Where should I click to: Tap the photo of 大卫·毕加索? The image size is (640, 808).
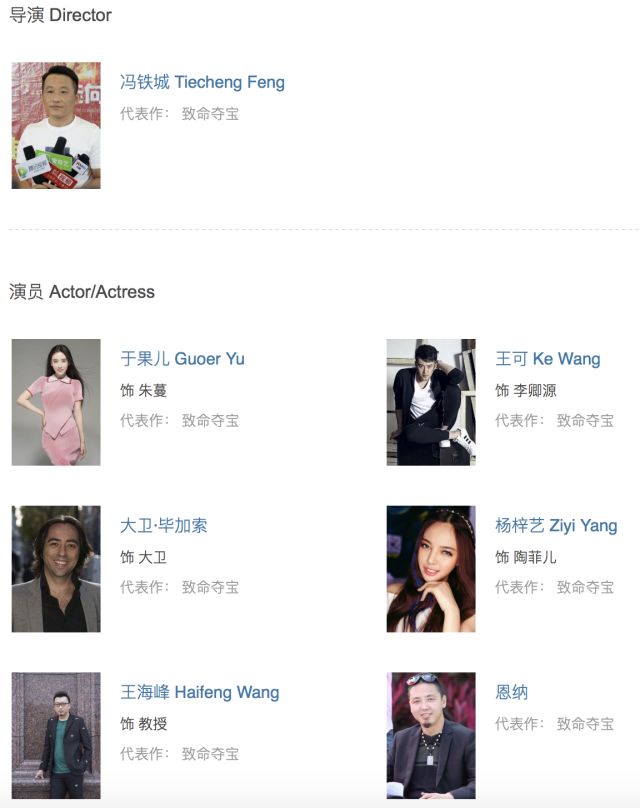click(56, 569)
